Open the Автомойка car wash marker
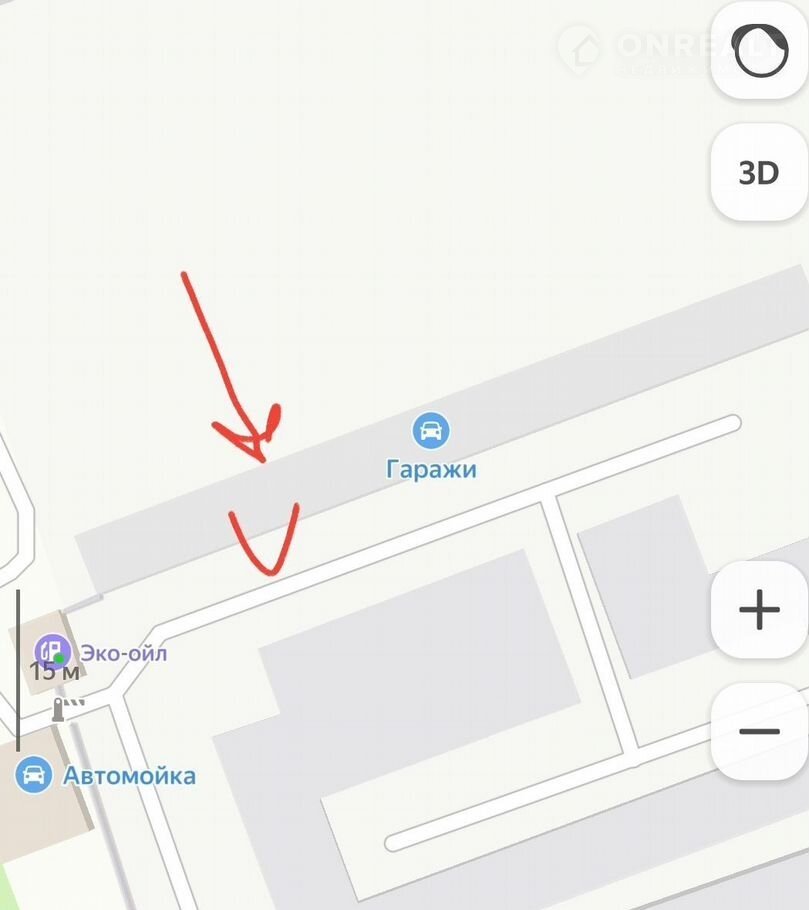Screen dimensions: 809x910 (x=34, y=775)
